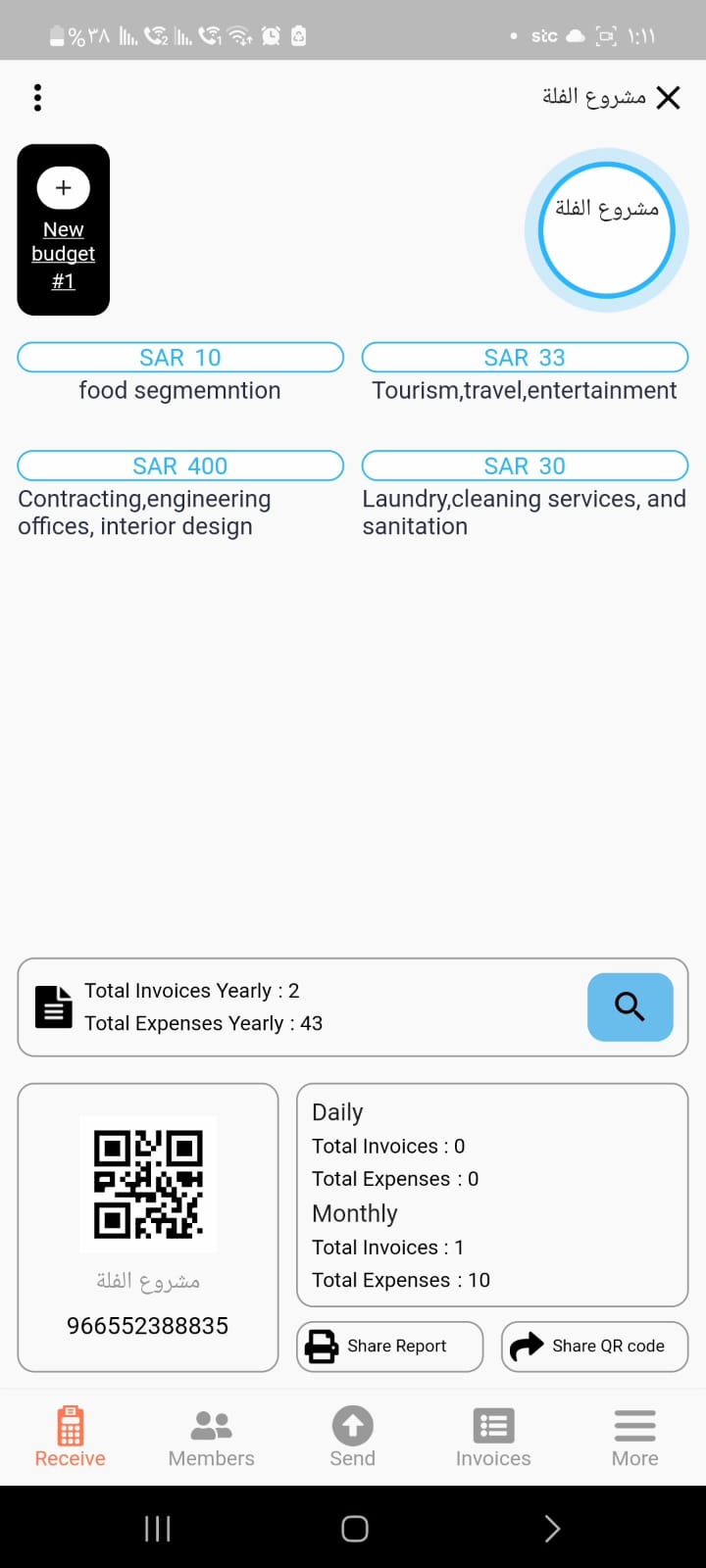Search the yearly invoices
706x1568 pixels.
click(x=630, y=1006)
